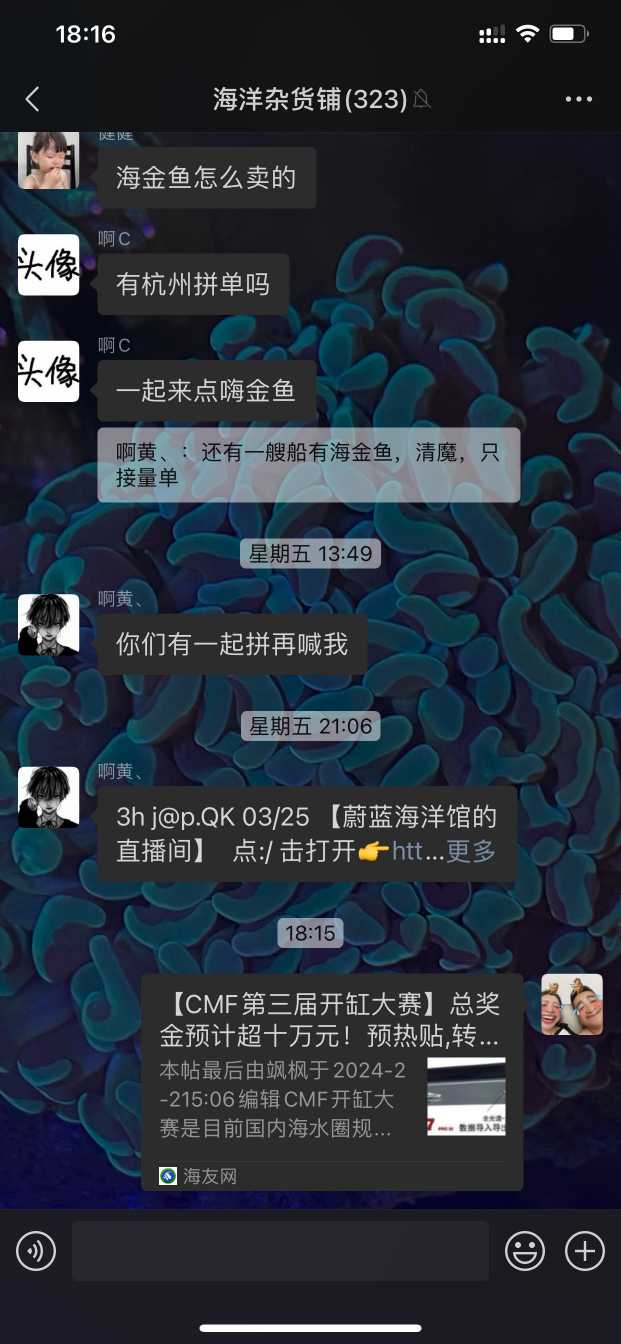View 啊C's avatar beside 有杭州拼单吗

[48, 265]
